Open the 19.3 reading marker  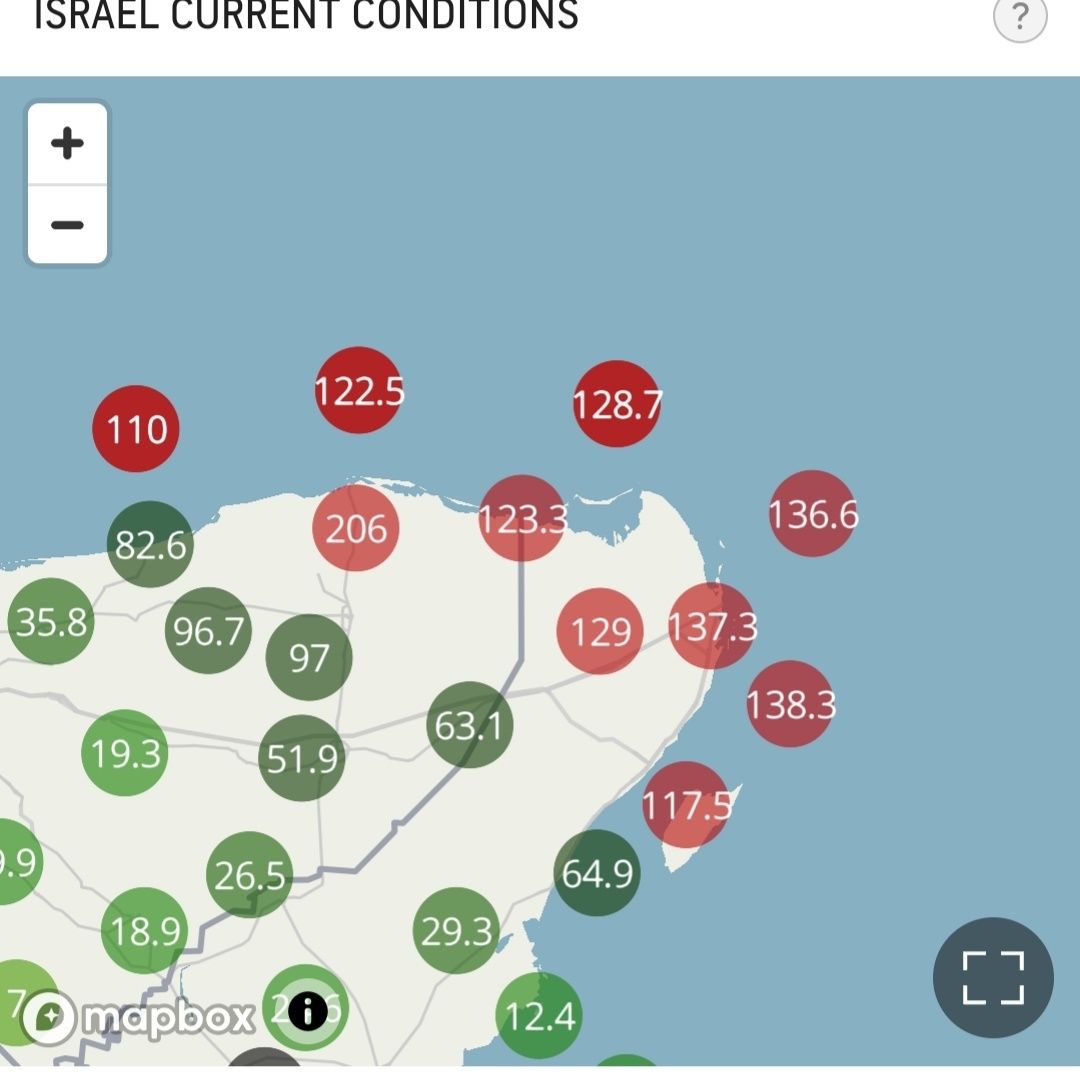(125, 753)
